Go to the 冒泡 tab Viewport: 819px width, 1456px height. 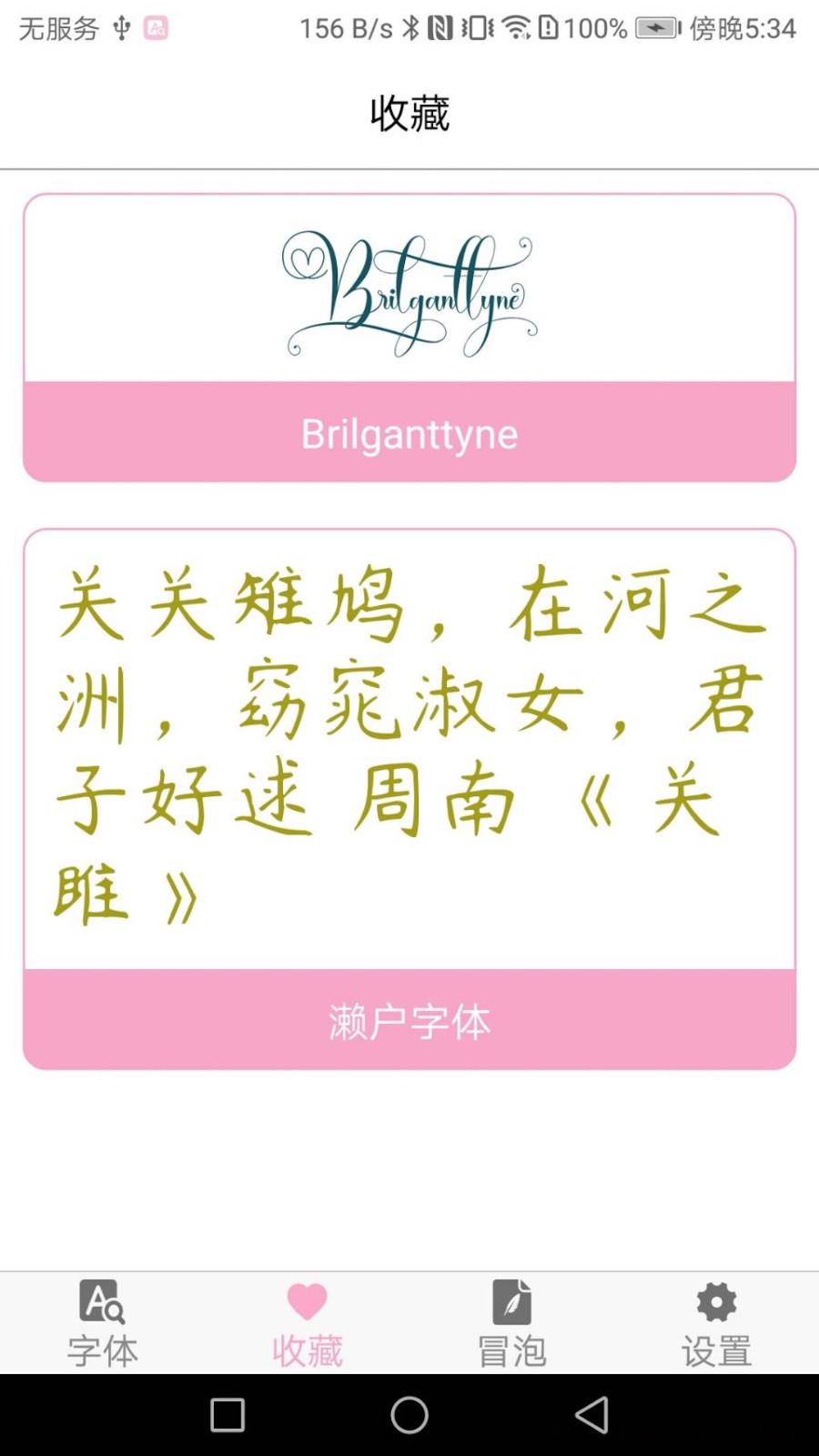(511, 1324)
